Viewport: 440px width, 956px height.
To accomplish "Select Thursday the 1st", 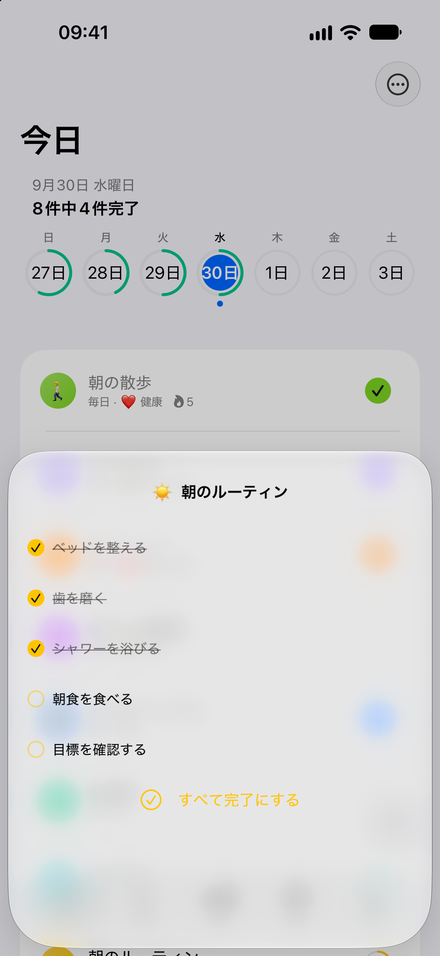I will click(277, 273).
